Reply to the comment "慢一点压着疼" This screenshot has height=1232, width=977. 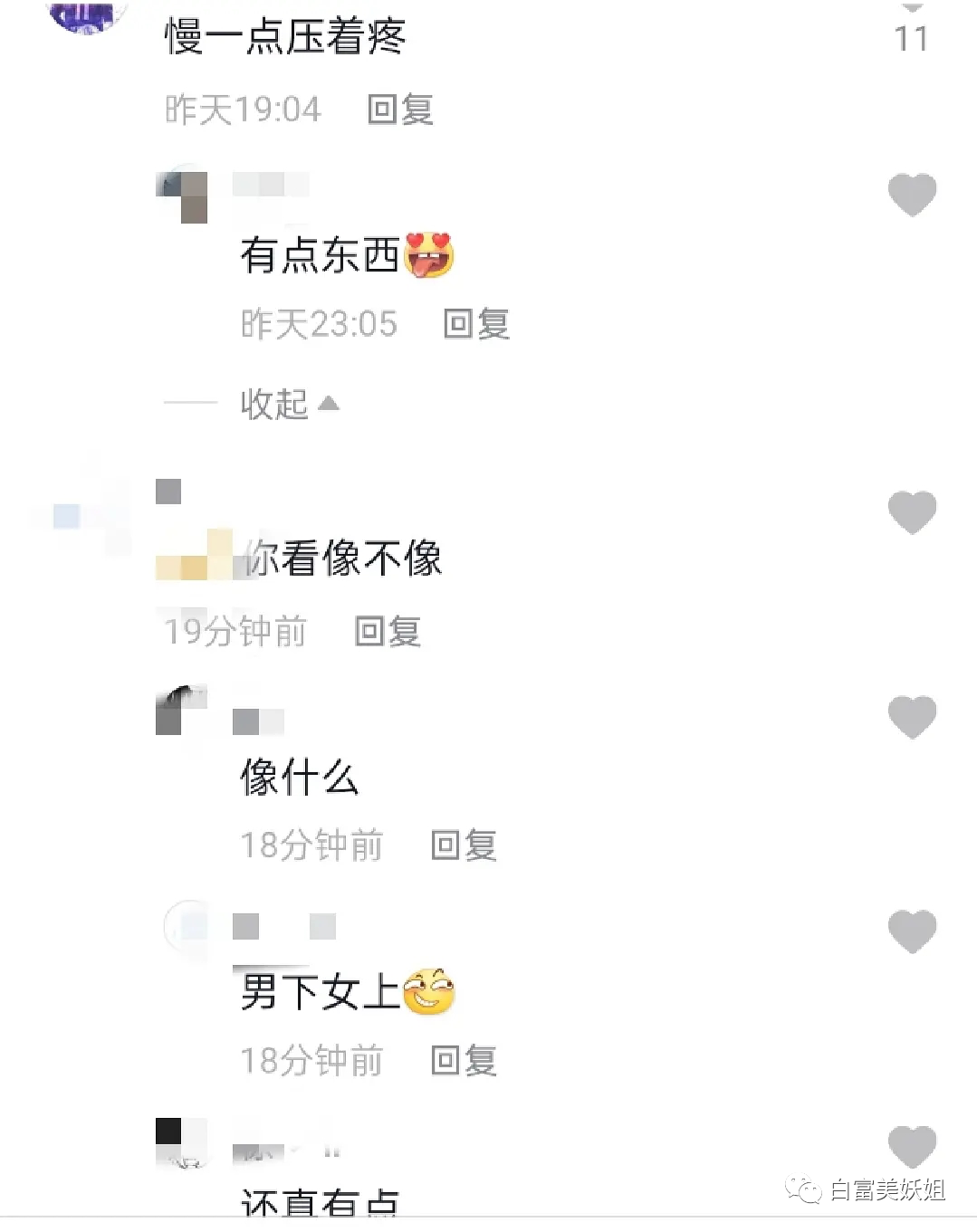pos(400,110)
